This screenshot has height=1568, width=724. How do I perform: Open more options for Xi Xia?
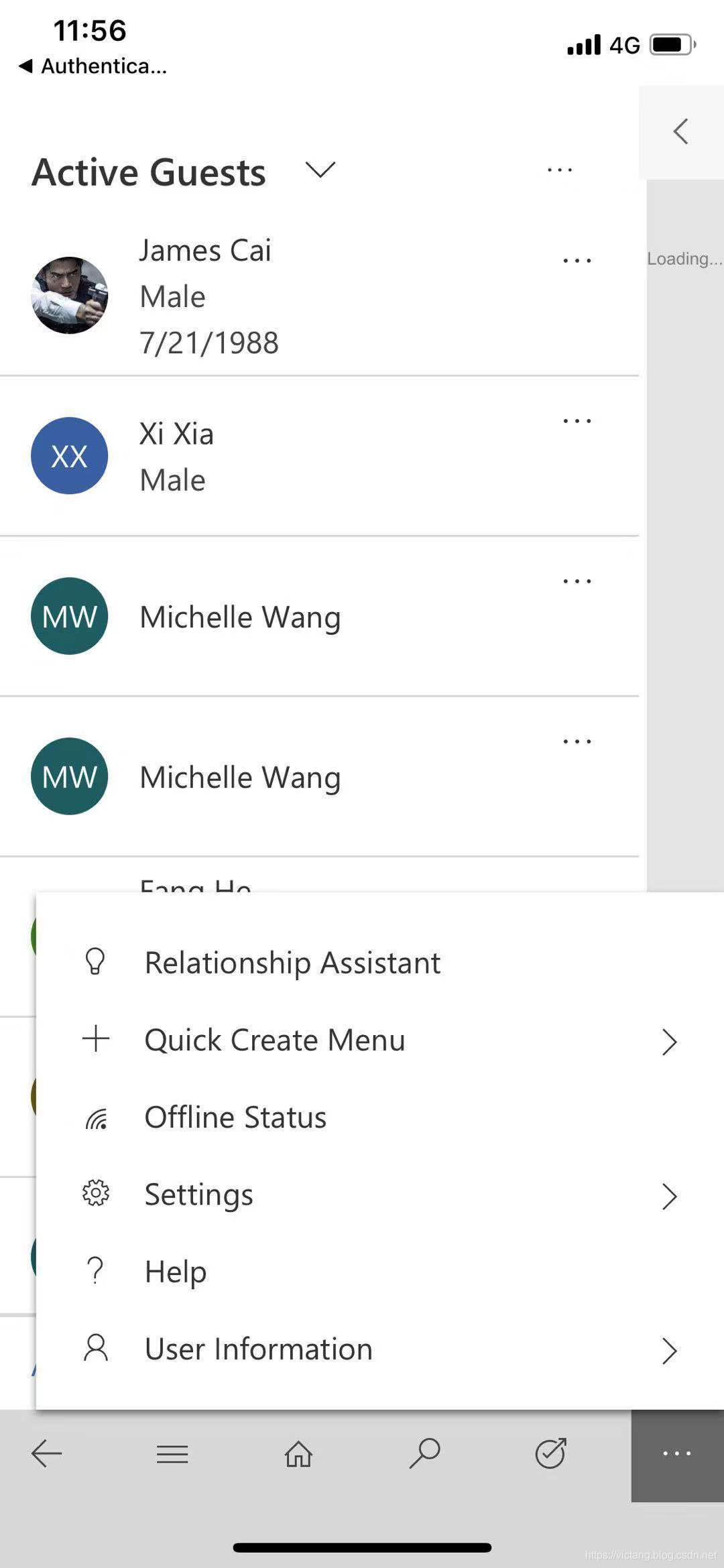tap(577, 421)
